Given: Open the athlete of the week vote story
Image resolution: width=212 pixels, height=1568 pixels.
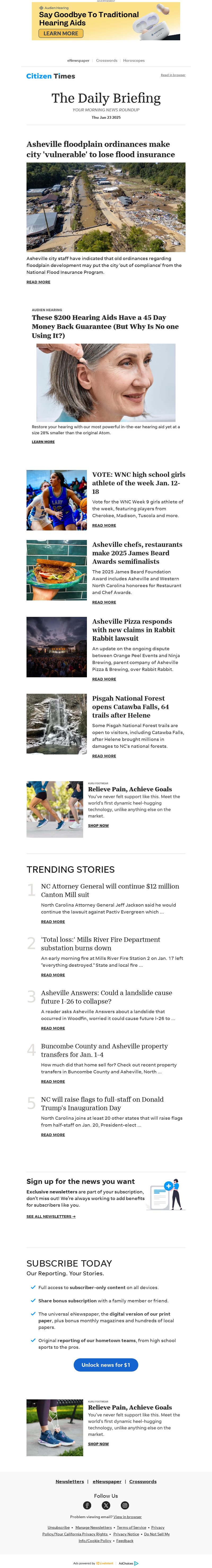Looking at the screenshot, I should [104, 525].
